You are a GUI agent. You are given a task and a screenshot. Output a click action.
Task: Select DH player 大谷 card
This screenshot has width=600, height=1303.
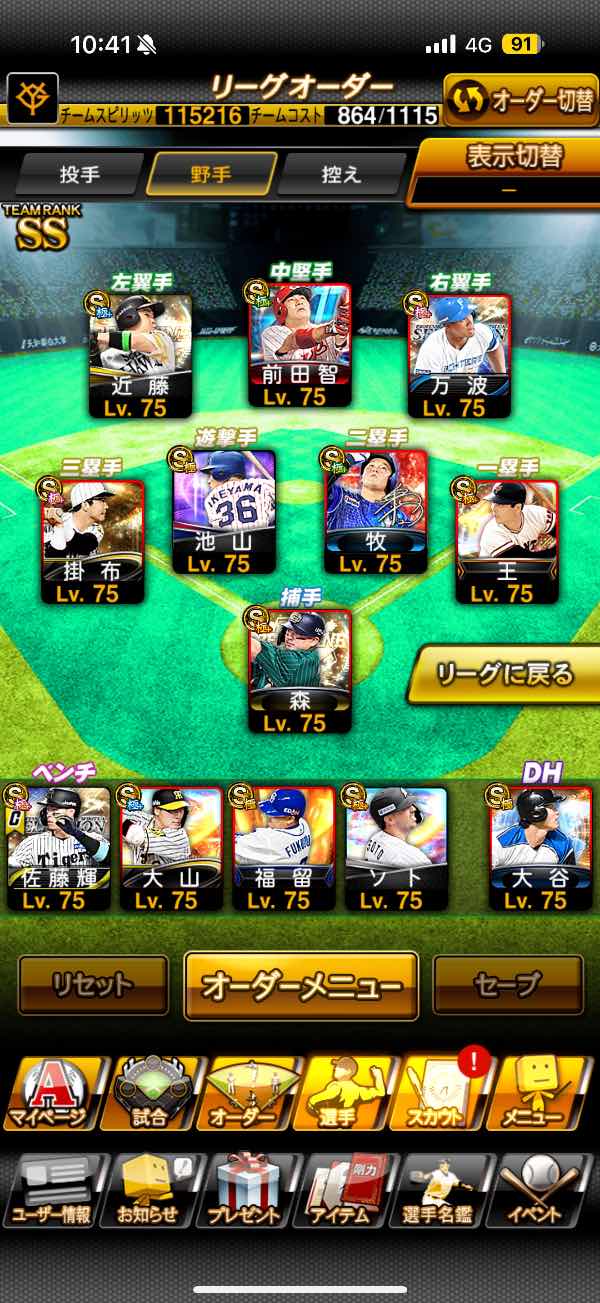click(x=540, y=848)
